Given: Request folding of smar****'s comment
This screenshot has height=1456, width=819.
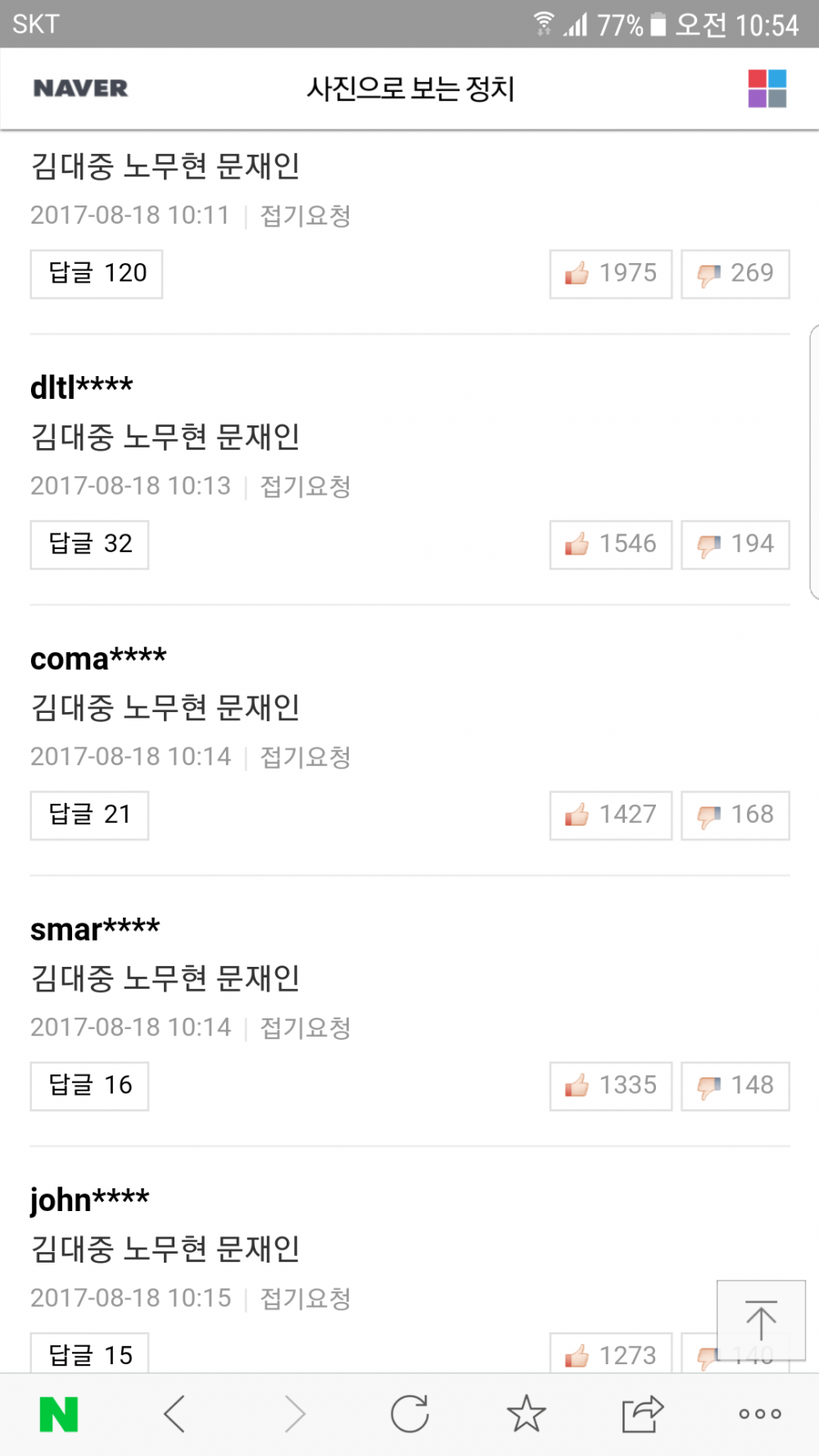Looking at the screenshot, I should tap(305, 1027).
